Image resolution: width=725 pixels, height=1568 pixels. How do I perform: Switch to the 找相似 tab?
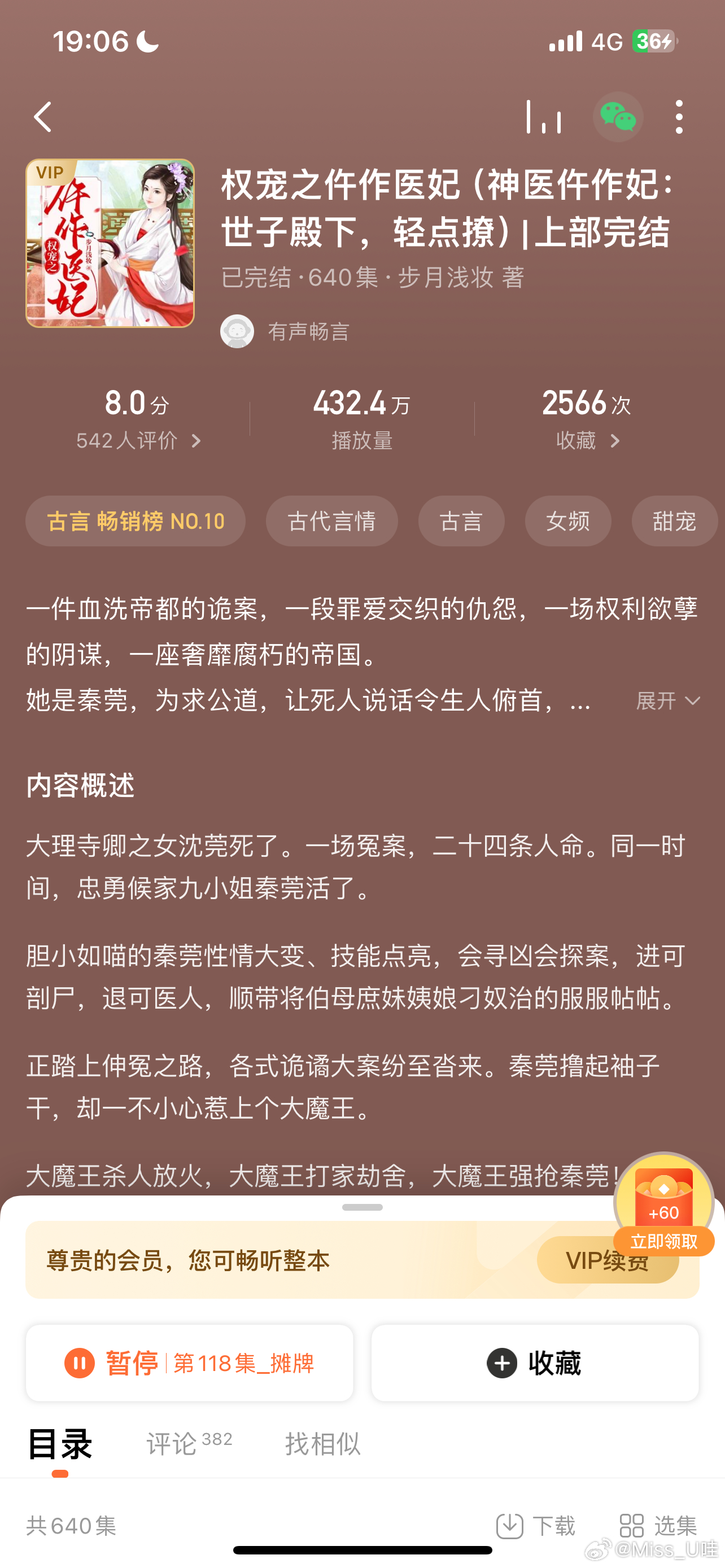[322, 1444]
